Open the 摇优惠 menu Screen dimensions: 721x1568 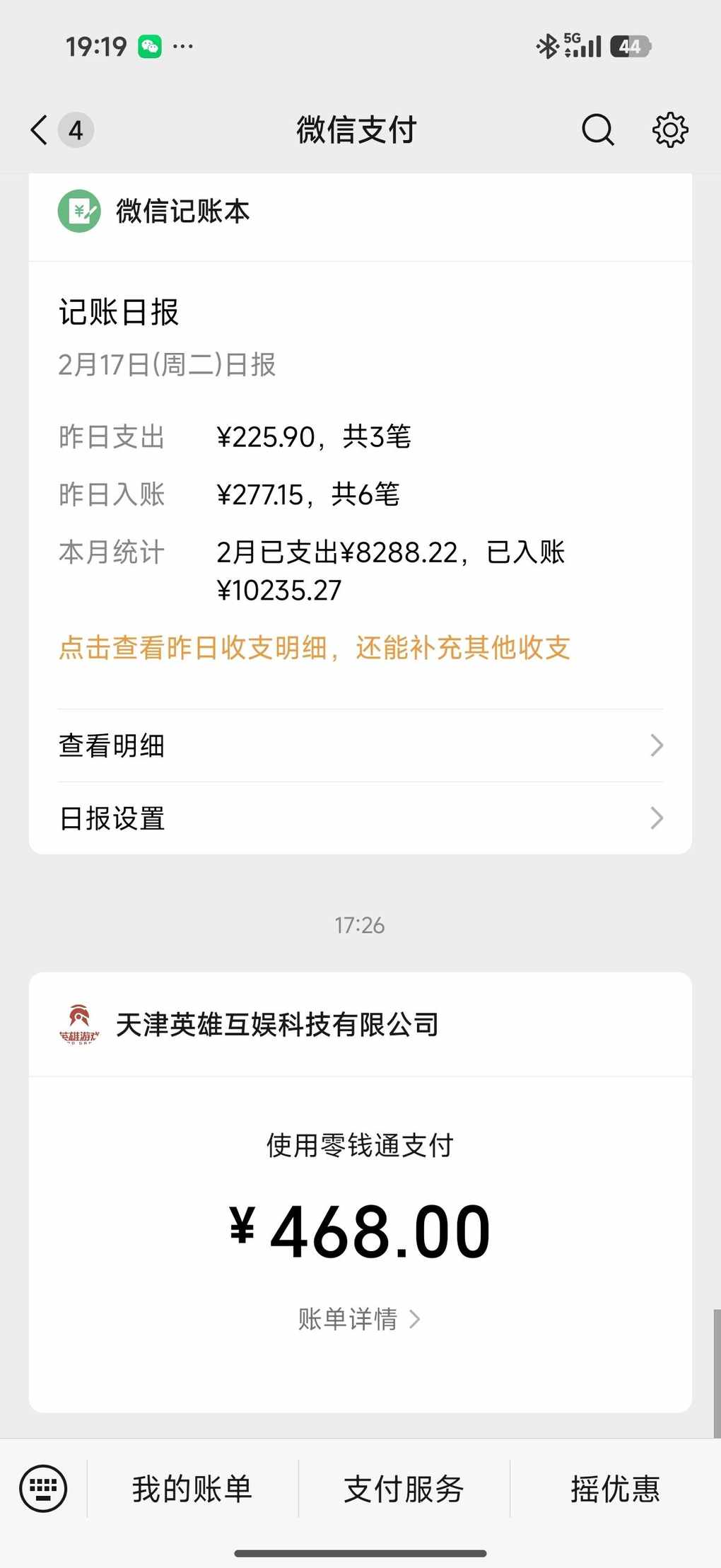click(x=615, y=1489)
